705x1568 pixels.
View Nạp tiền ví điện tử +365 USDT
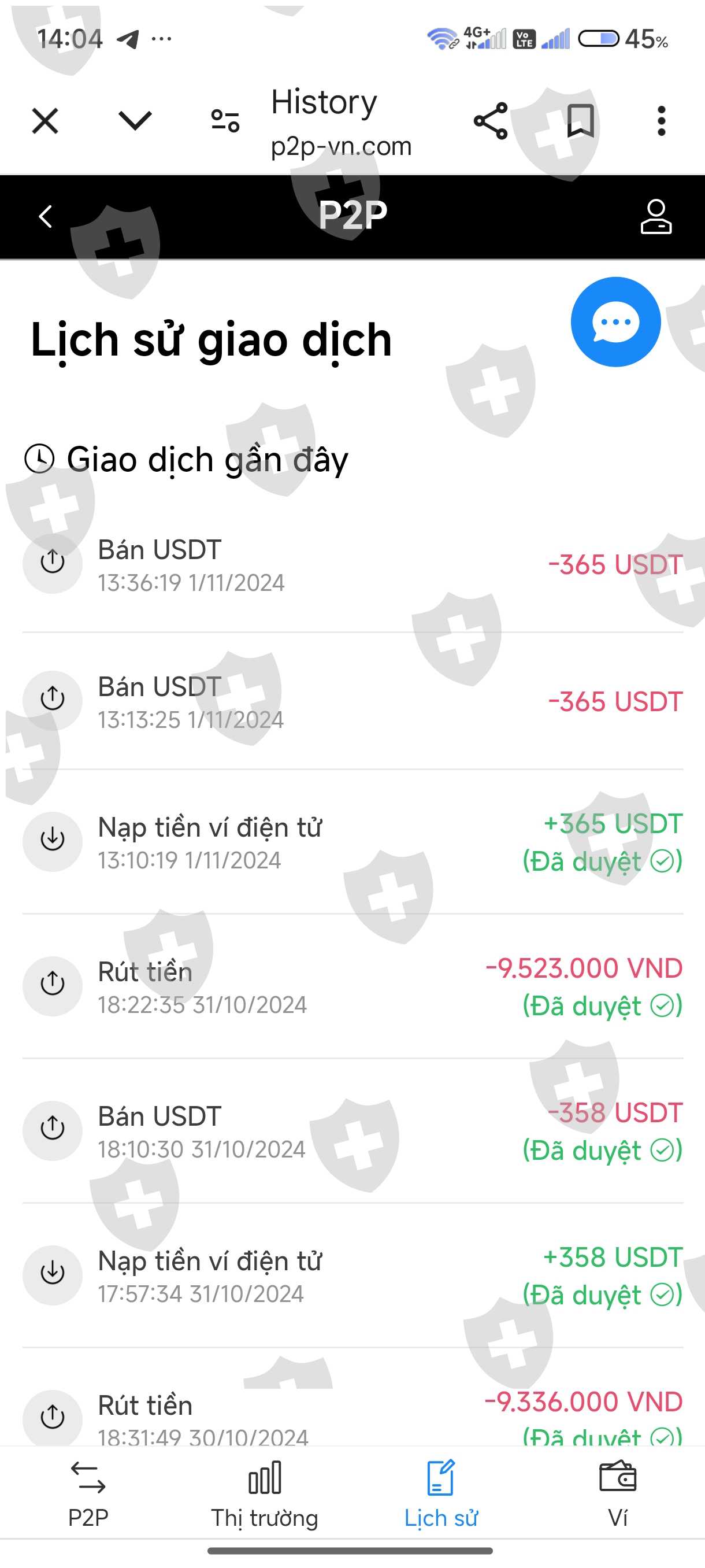(x=353, y=842)
